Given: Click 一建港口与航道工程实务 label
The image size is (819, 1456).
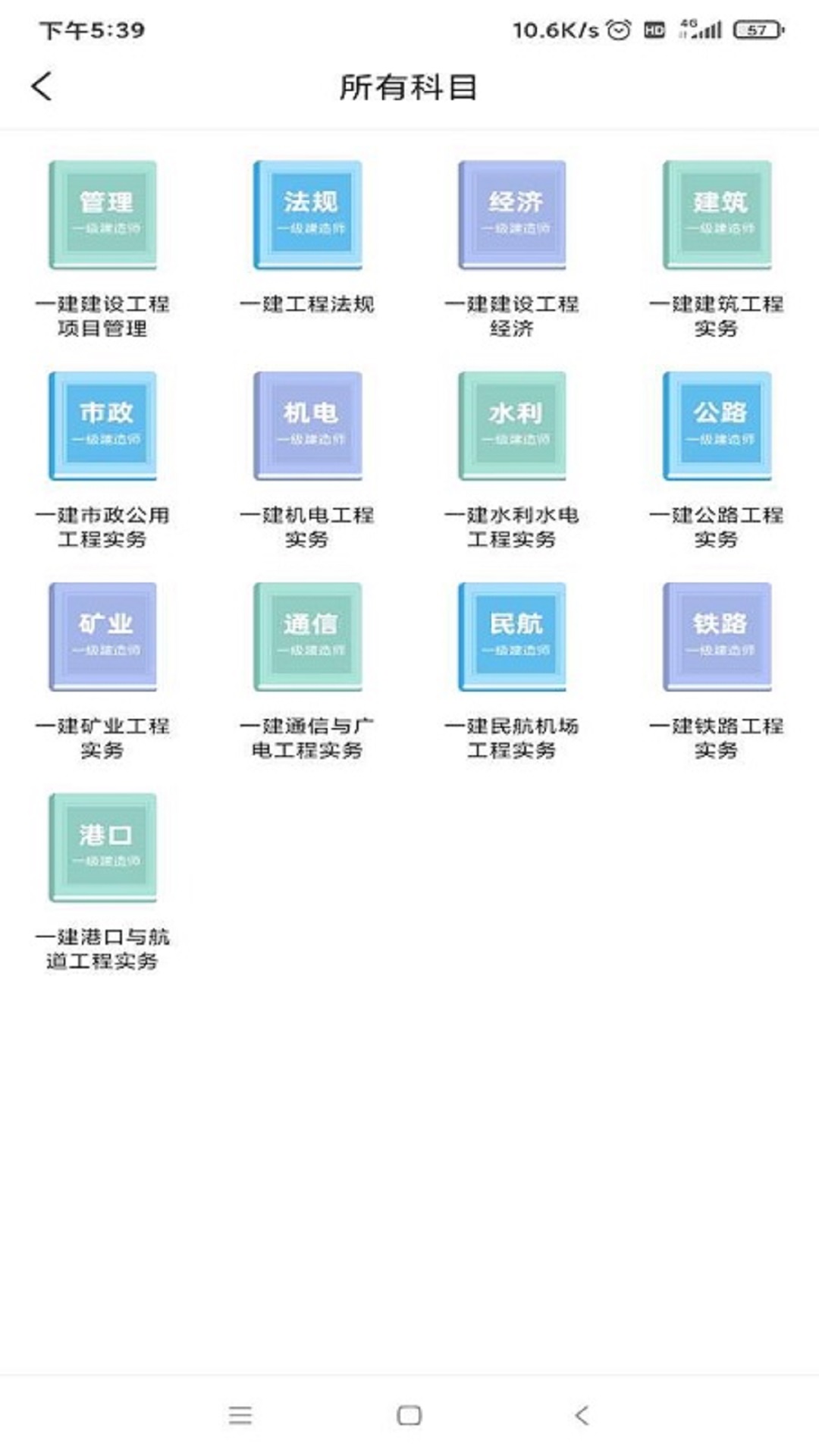Looking at the screenshot, I should (106, 950).
